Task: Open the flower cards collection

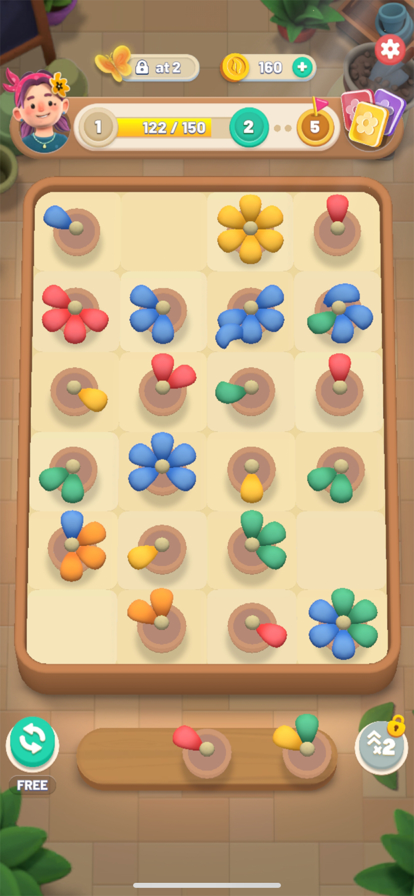Action: pos(372,118)
